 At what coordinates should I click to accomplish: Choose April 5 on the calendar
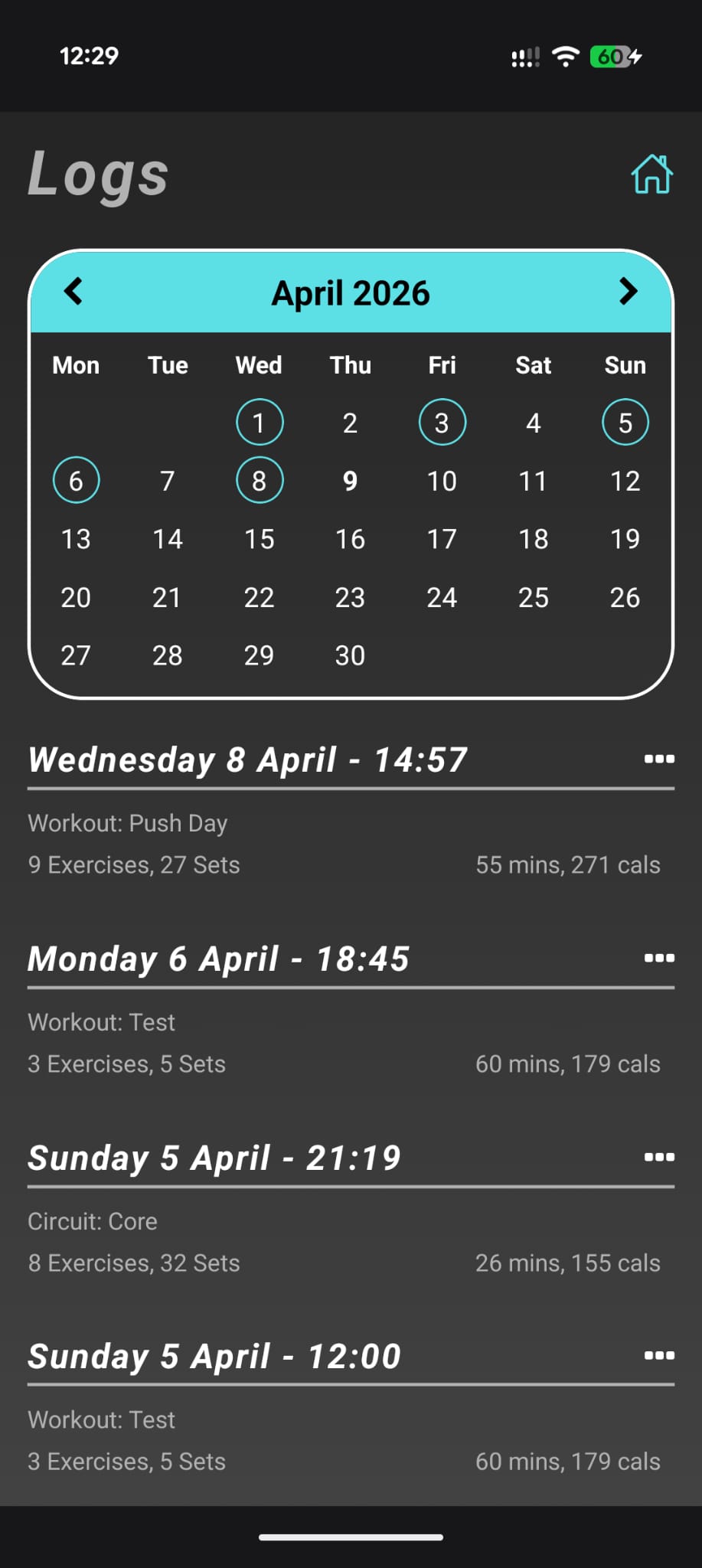[625, 423]
